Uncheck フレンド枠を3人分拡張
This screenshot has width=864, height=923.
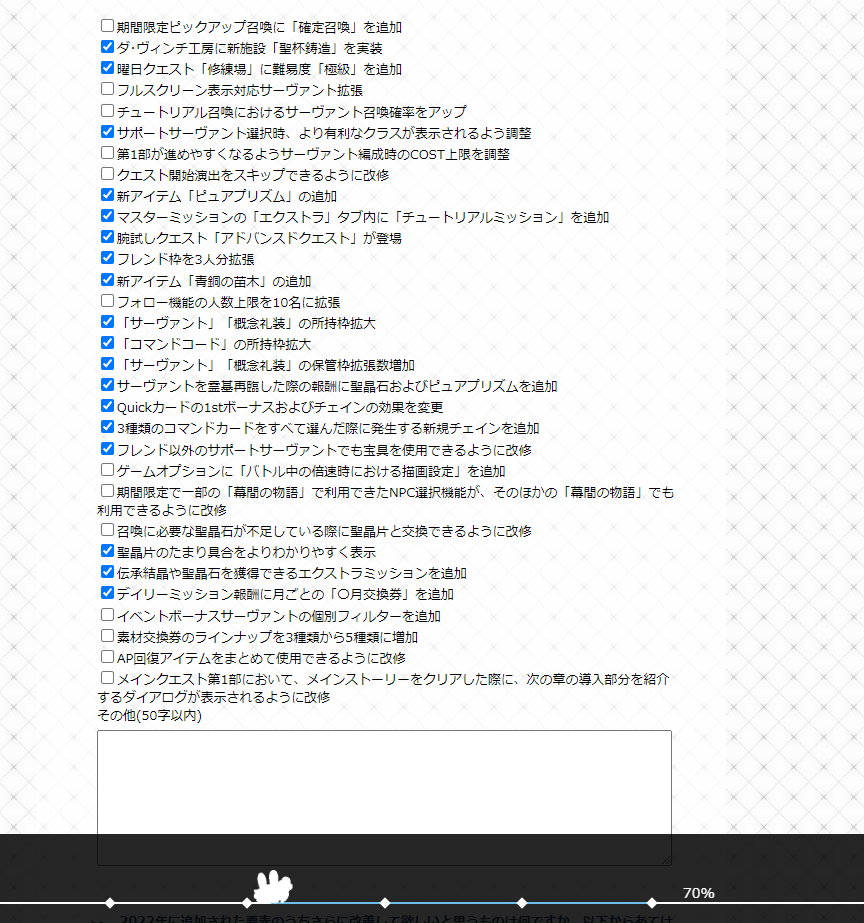click(x=108, y=258)
